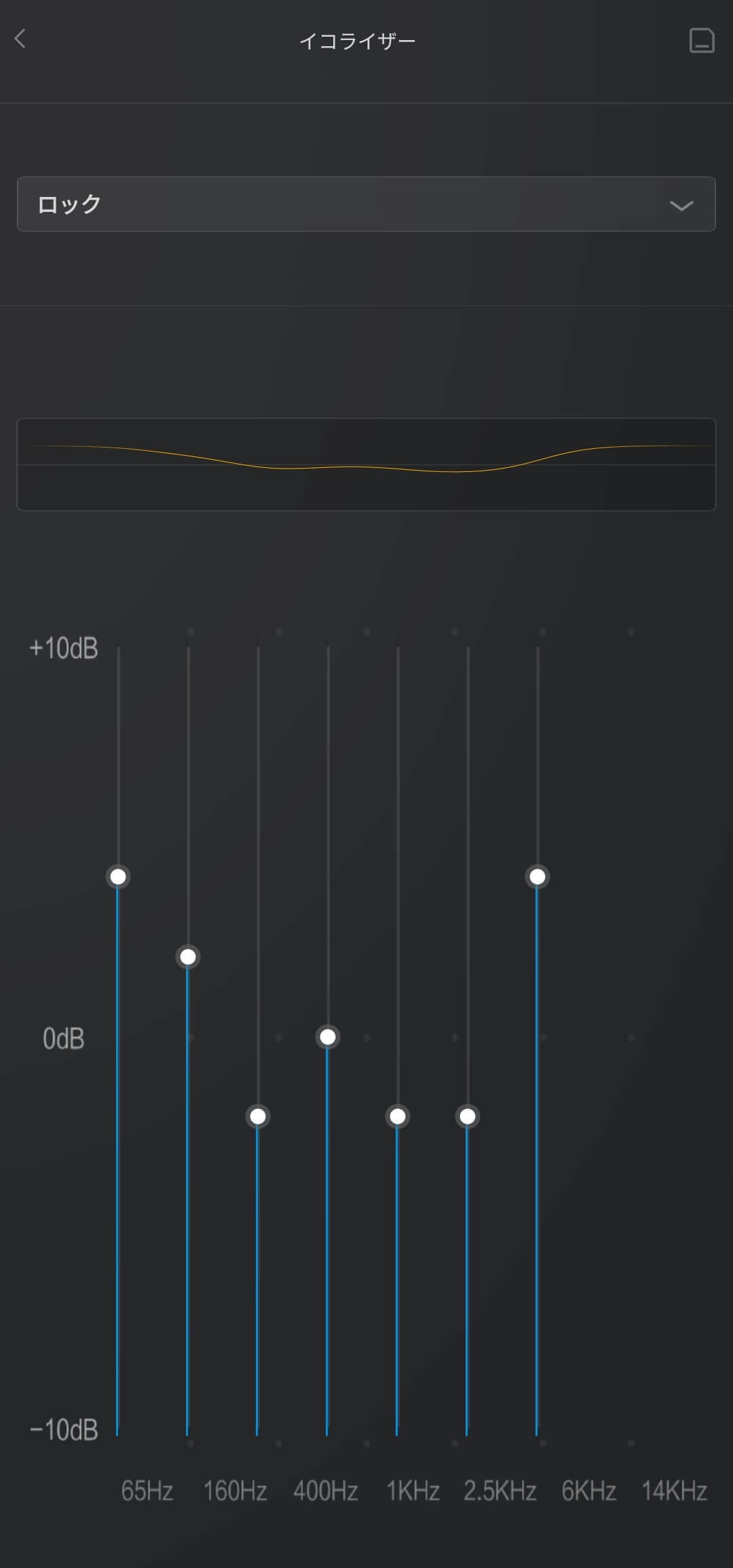Tap the save preset icon in header

(701, 41)
